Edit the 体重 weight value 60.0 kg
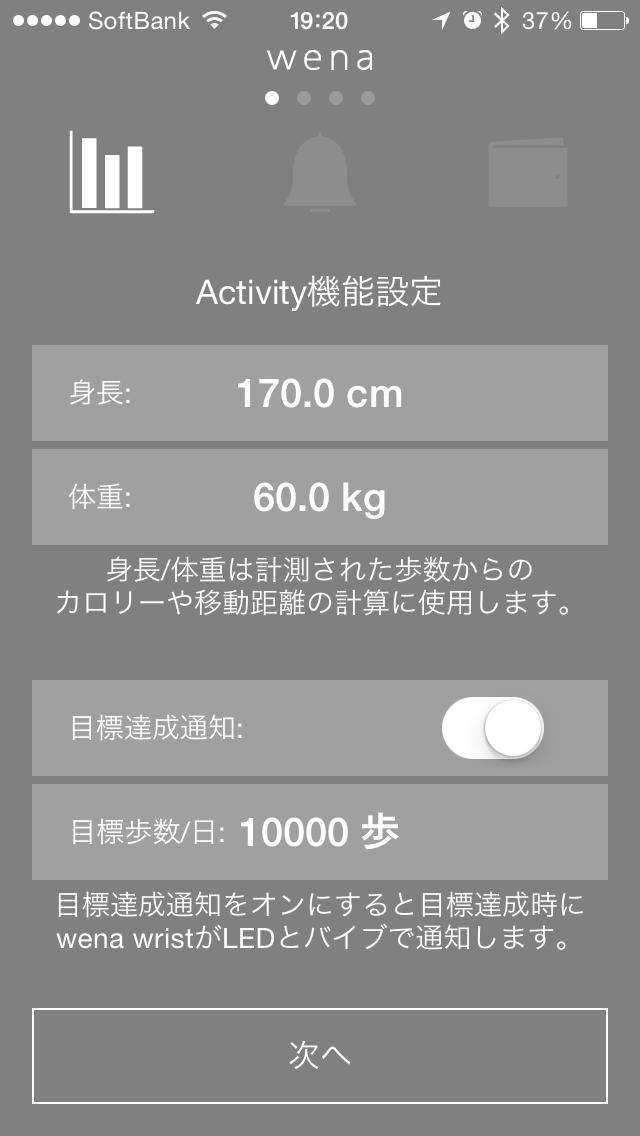The height and width of the screenshot is (1136, 640). tap(320, 497)
